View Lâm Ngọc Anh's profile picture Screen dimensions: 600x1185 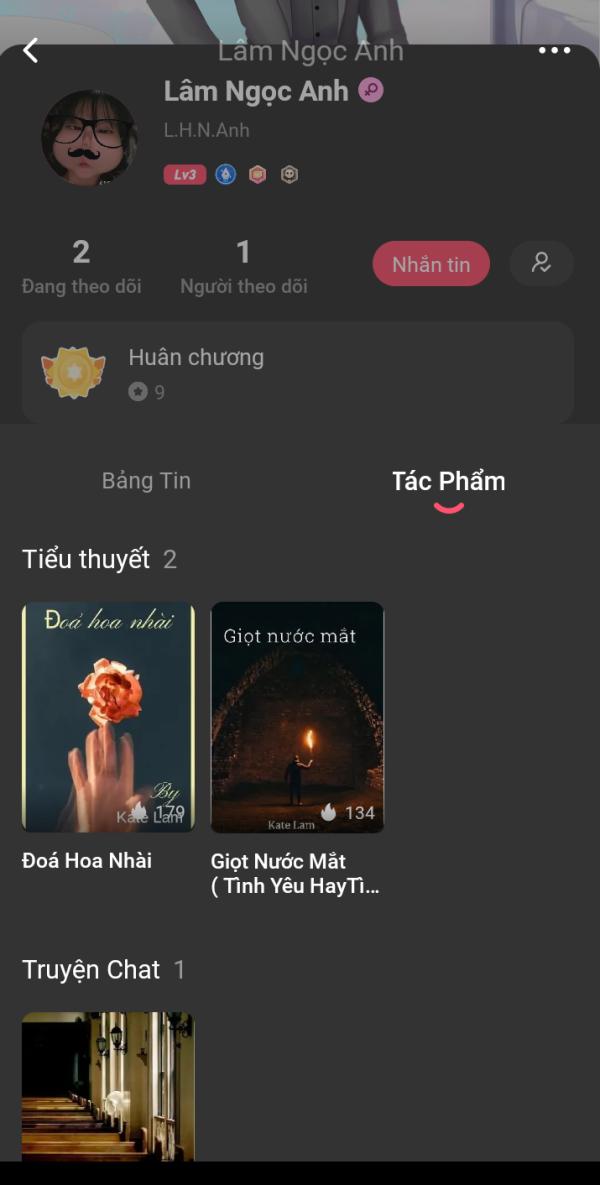[89, 138]
